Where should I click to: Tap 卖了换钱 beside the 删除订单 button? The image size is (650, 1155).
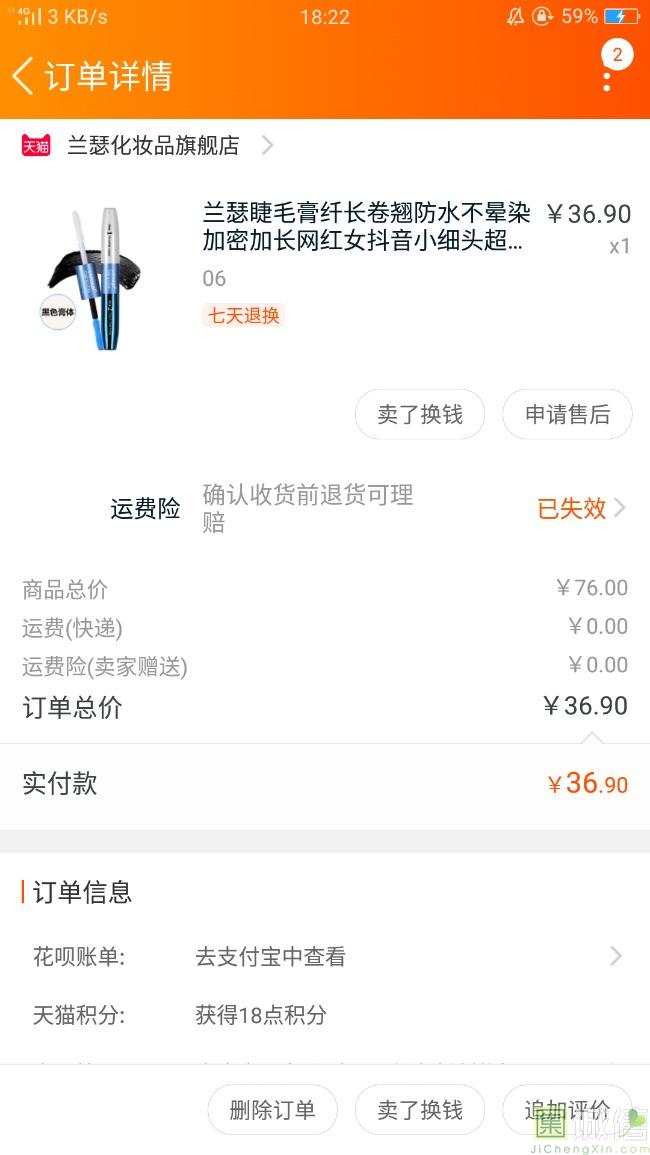420,1110
